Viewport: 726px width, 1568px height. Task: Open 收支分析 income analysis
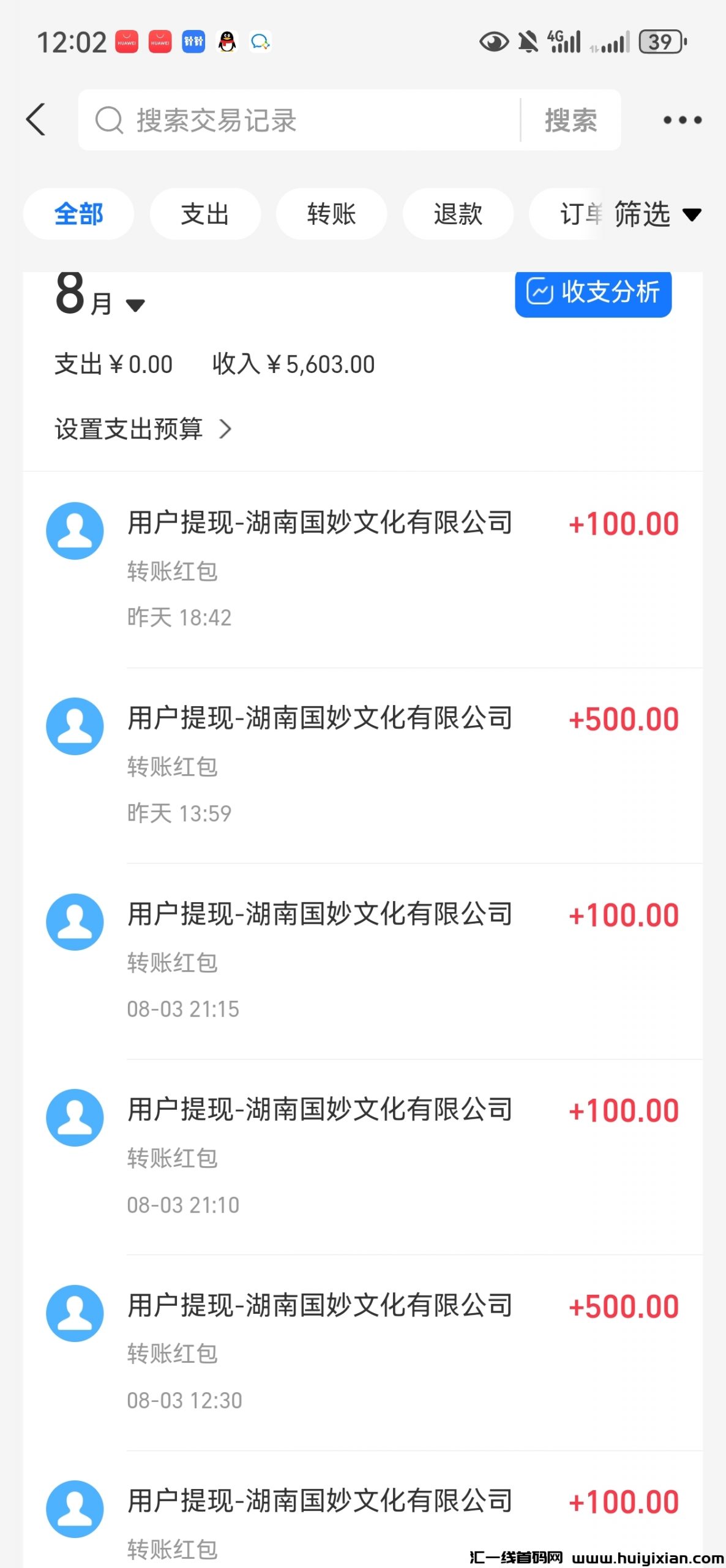pyautogui.click(x=593, y=292)
